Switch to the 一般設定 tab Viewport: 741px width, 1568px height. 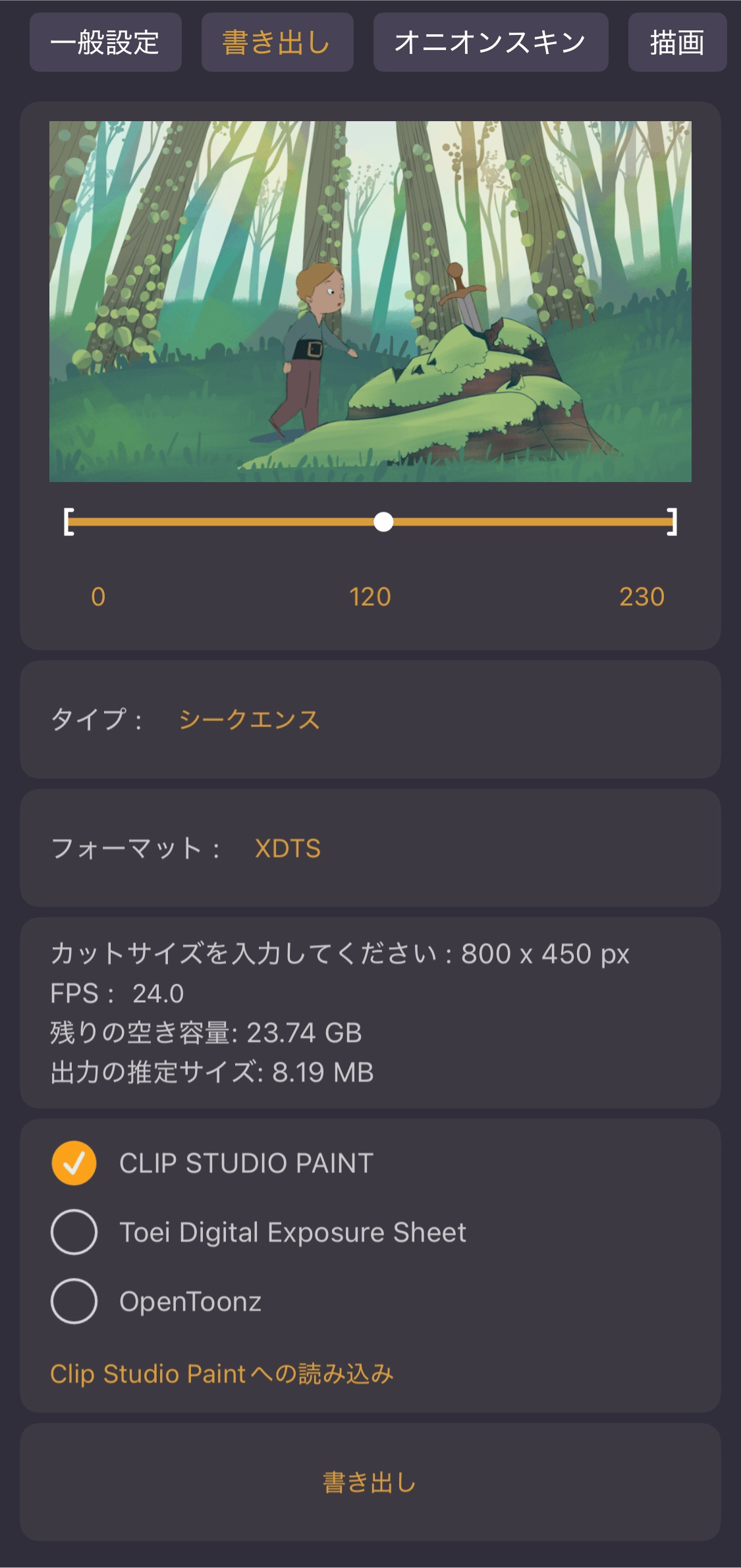[105, 43]
